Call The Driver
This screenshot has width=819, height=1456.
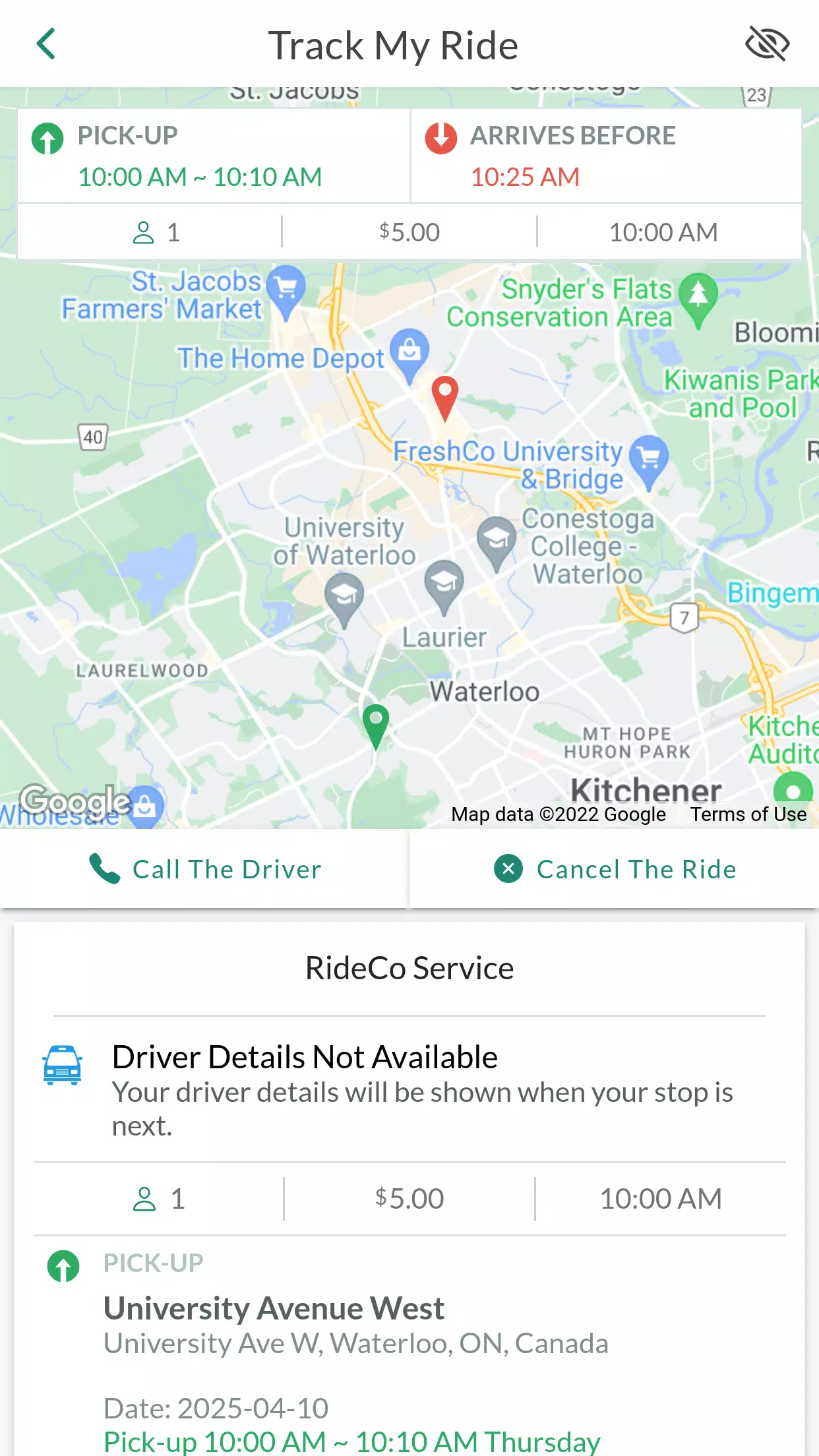(x=204, y=869)
